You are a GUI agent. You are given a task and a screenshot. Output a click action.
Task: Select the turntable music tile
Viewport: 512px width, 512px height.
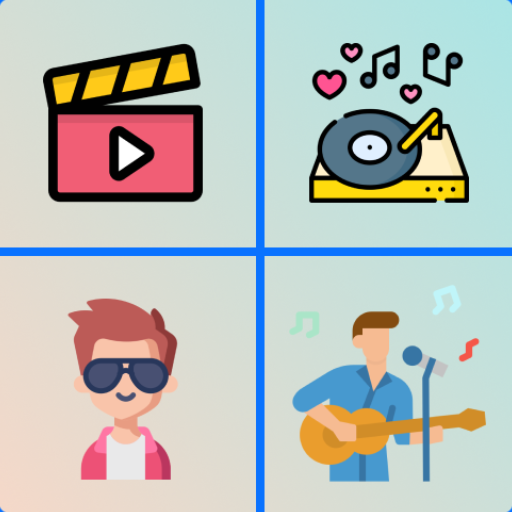[388, 123]
